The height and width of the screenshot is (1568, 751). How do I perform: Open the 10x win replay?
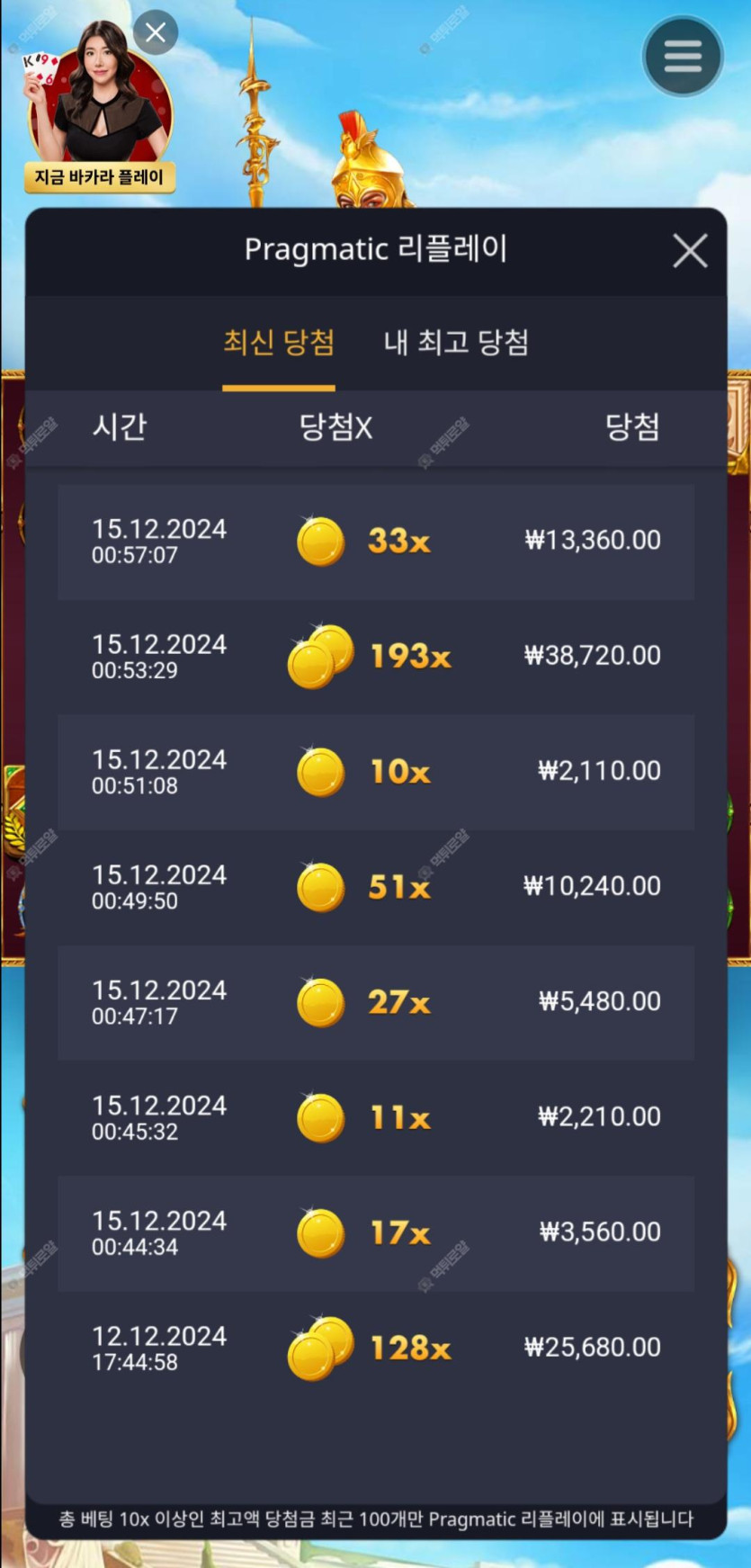coord(376,772)
